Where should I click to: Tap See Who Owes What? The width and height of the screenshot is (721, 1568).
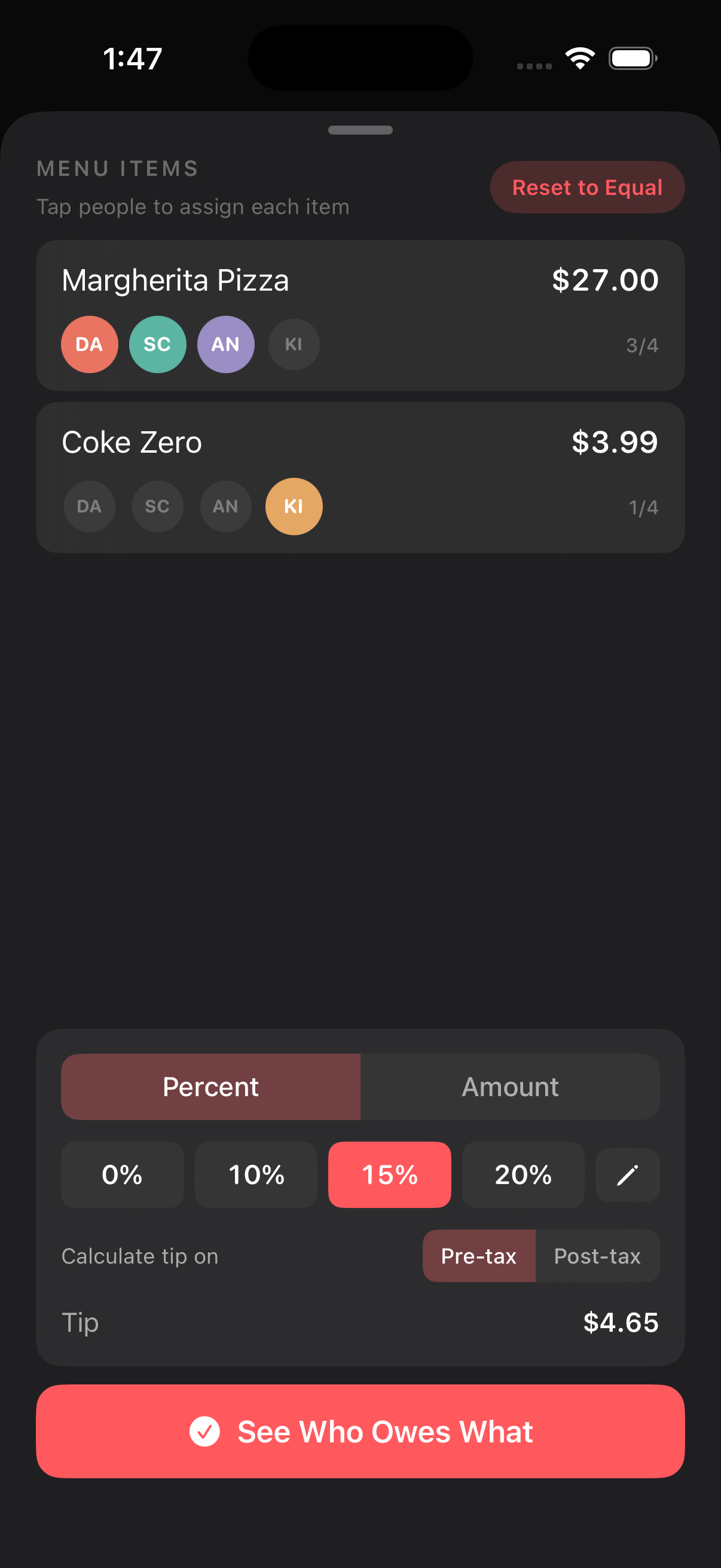click(360, 1432)
